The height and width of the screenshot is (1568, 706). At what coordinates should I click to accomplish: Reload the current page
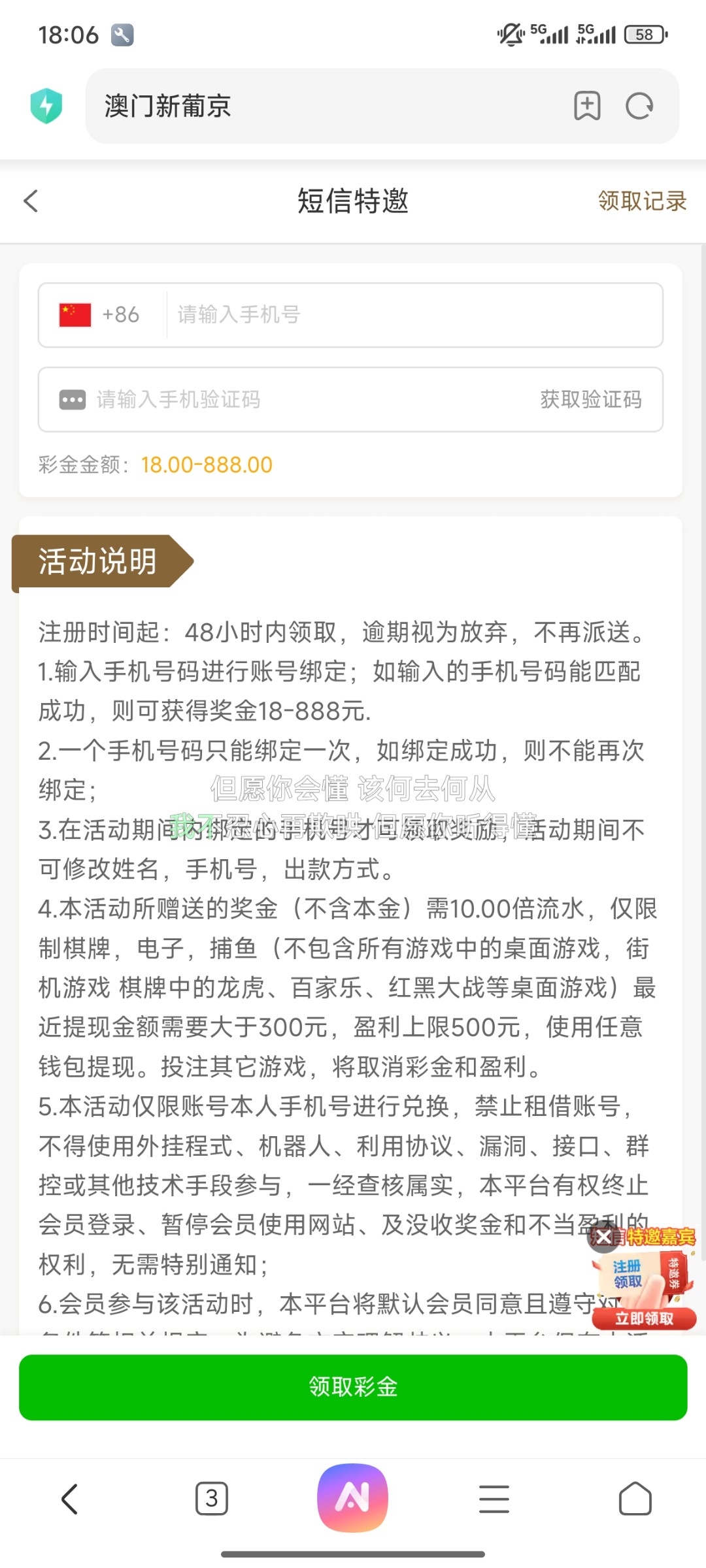pyautogui.click(x=639, y=106)
